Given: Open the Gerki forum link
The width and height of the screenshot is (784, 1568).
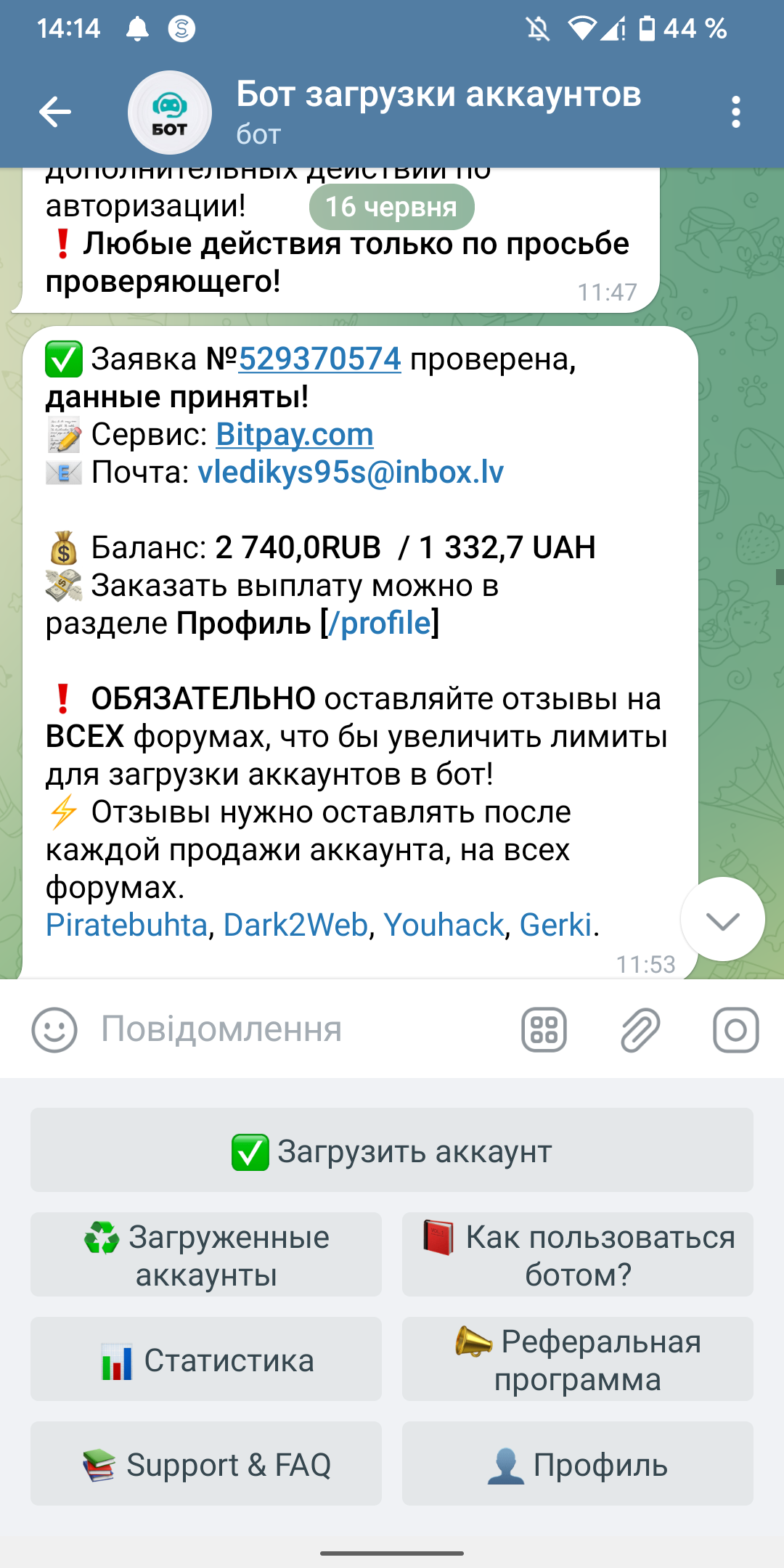Looking at the screenshot, I should click(555, 926).
